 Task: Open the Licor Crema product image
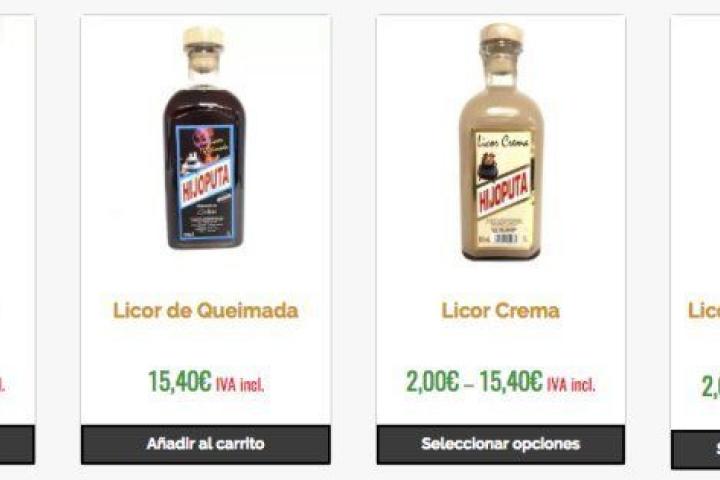tap(500, 140)
